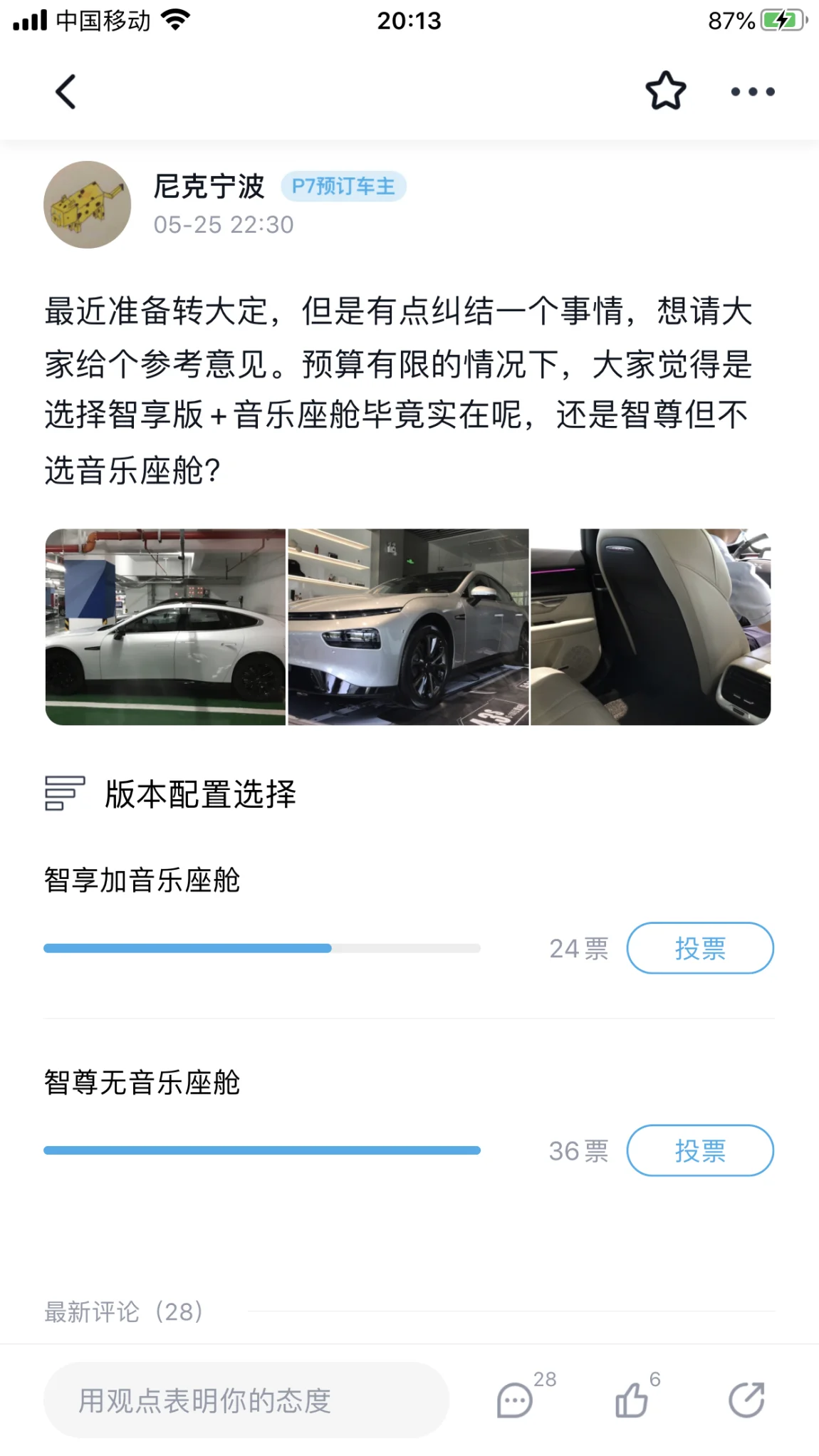Favorite this post with the star icon

coord(665,91)
